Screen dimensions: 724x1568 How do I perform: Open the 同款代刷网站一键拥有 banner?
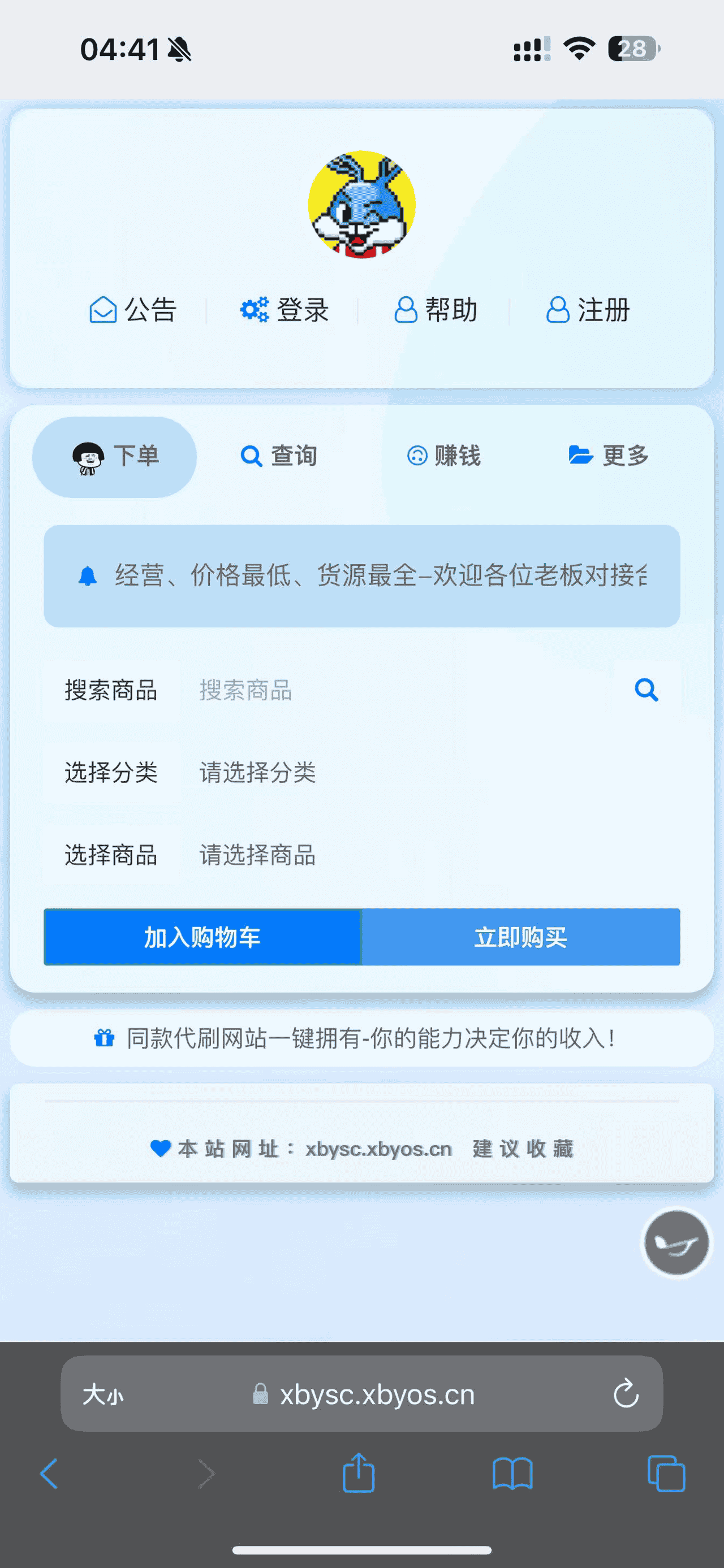tap(361, 1038)
